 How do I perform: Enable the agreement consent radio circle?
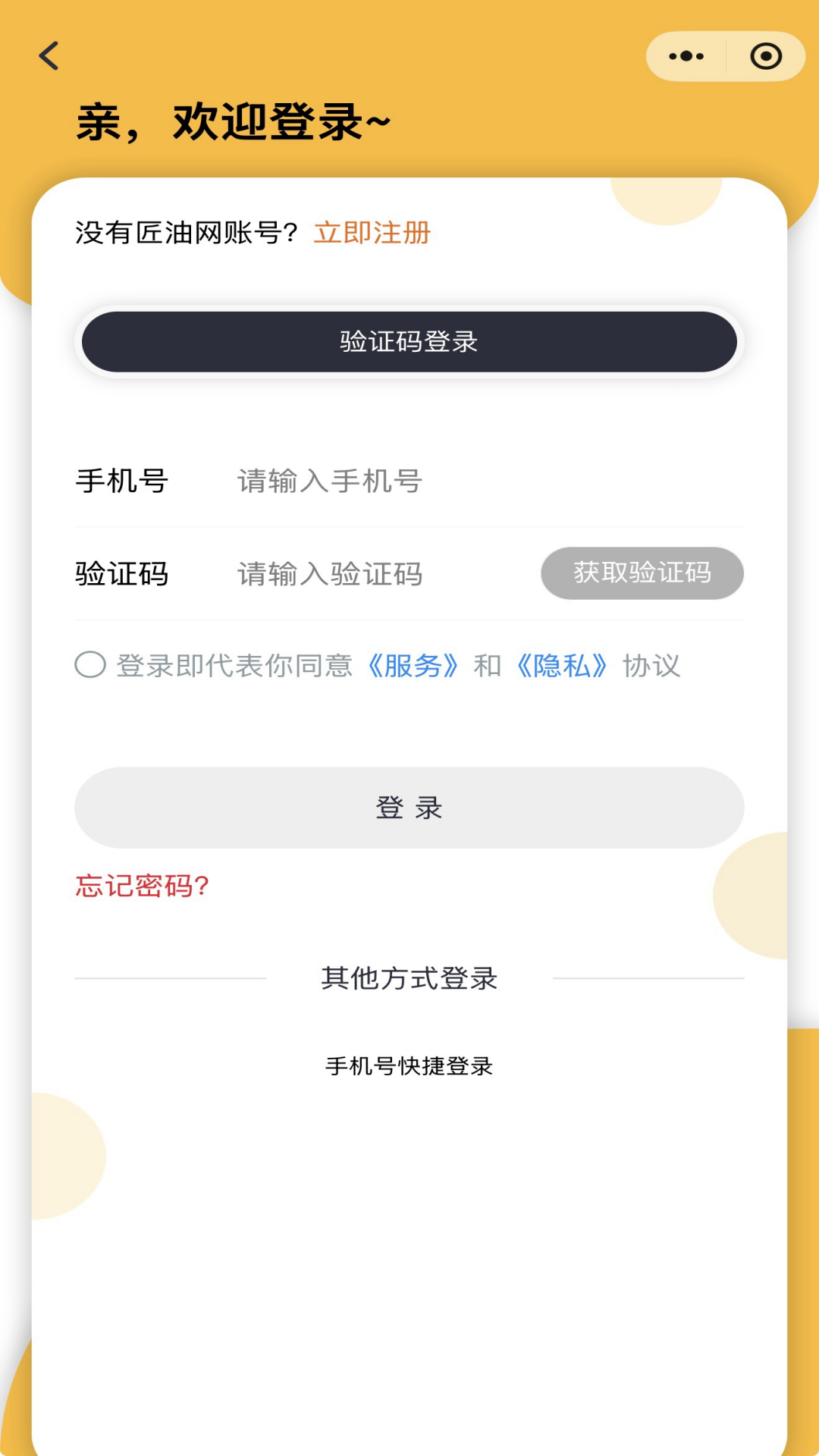click(x=89, y=665)
